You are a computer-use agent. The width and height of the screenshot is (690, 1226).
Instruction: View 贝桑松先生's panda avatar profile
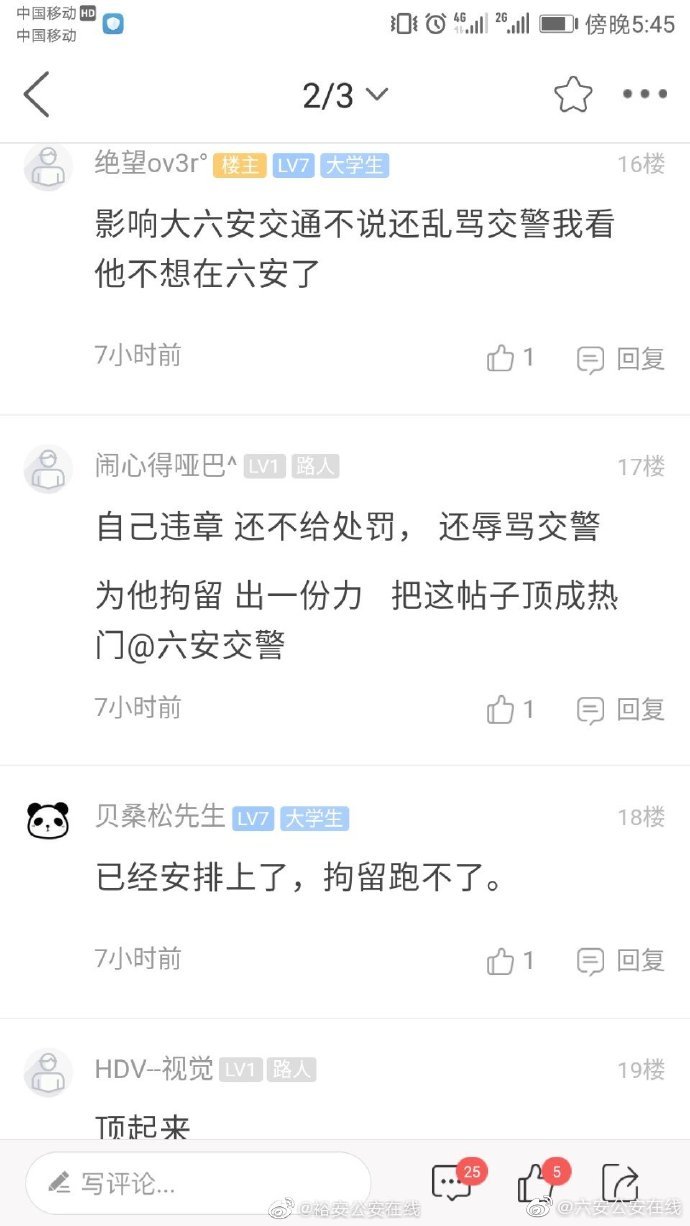click(47, 820)
